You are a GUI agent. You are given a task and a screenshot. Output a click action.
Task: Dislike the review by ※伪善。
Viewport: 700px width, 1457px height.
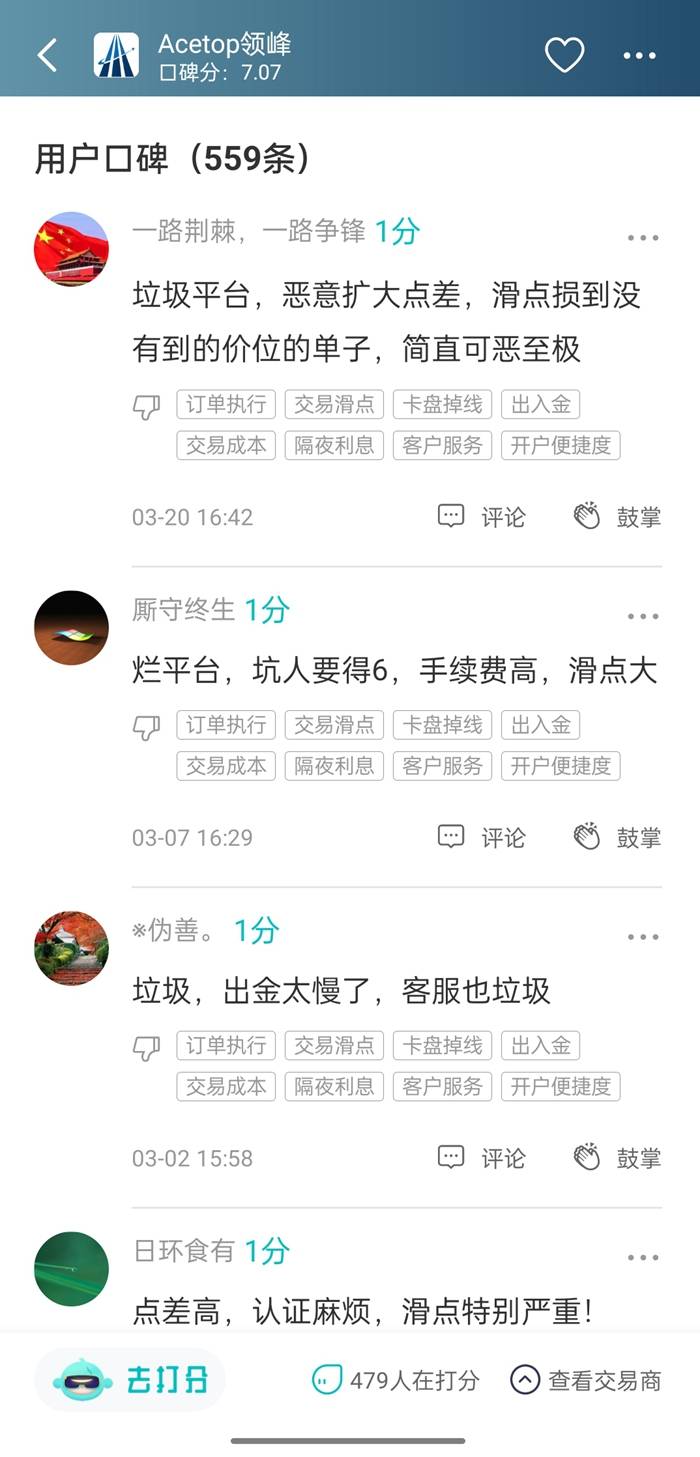(x=147, y=1048)
